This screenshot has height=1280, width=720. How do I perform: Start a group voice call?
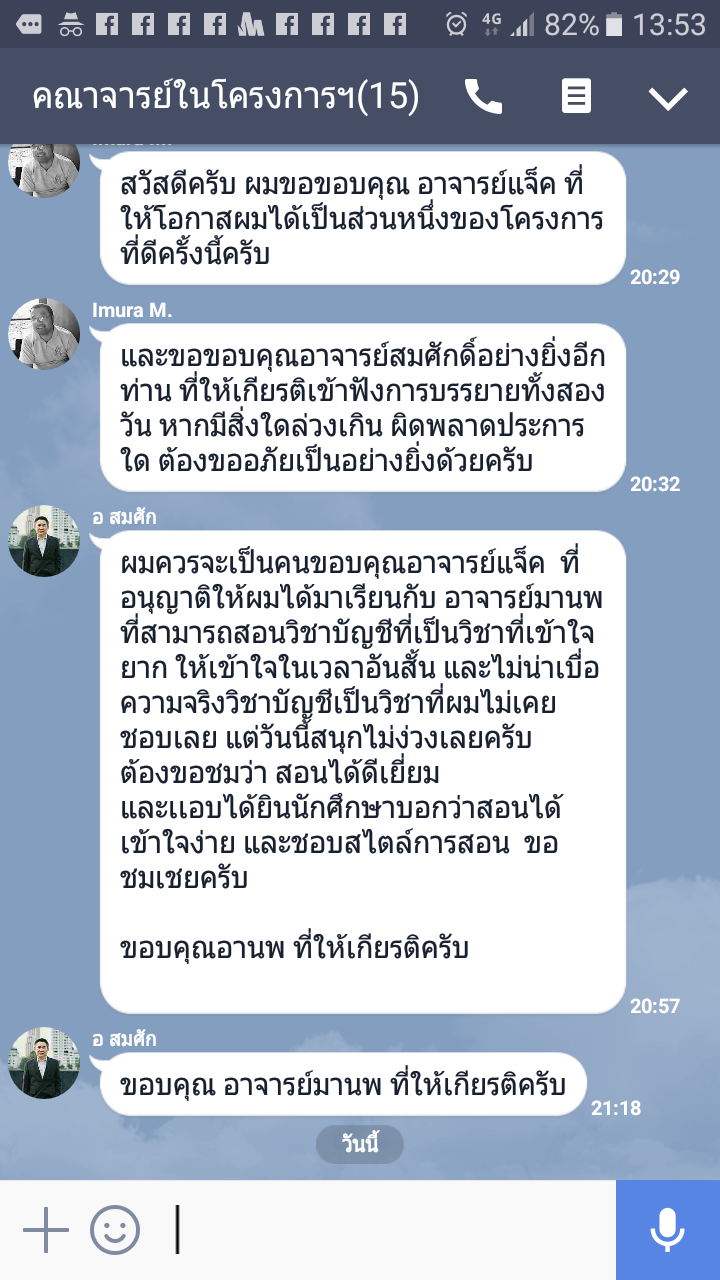484,97
